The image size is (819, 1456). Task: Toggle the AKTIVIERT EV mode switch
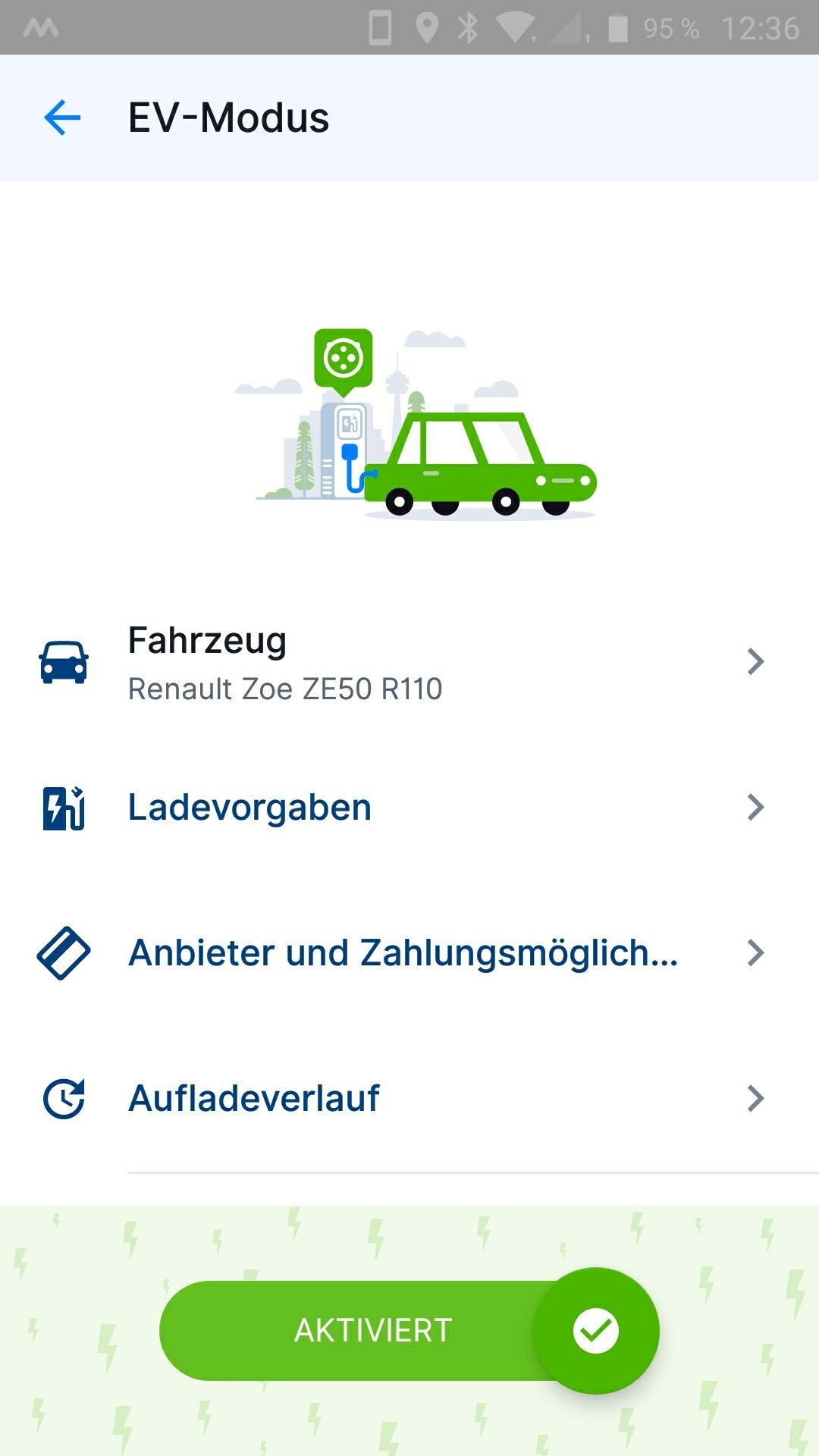click(x=409, y=1331)
